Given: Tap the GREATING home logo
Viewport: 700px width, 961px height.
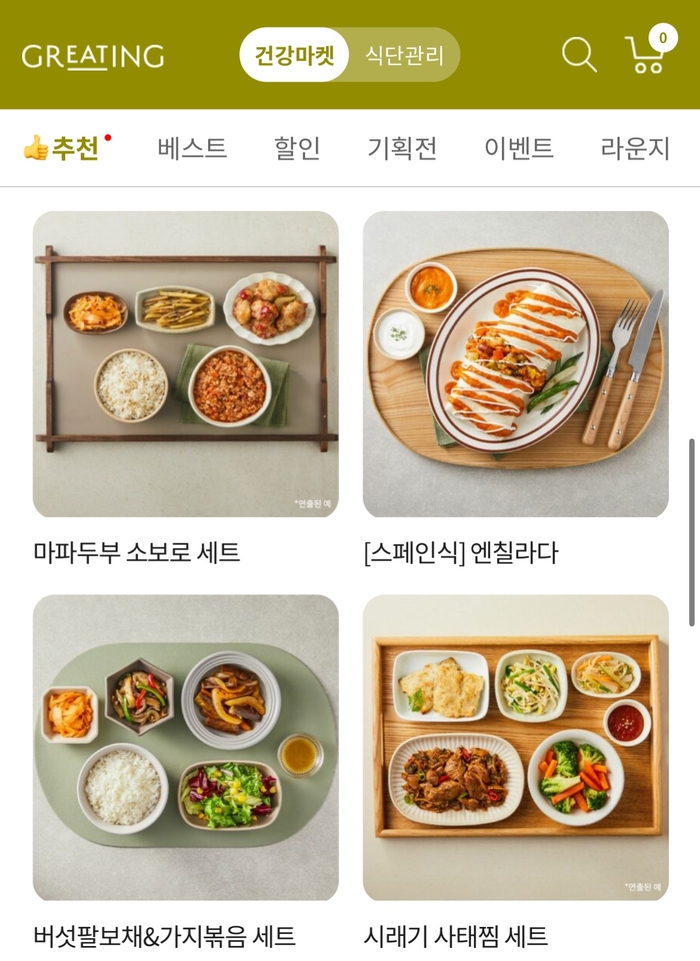Looking at the screenshot, I should (93, 56).
